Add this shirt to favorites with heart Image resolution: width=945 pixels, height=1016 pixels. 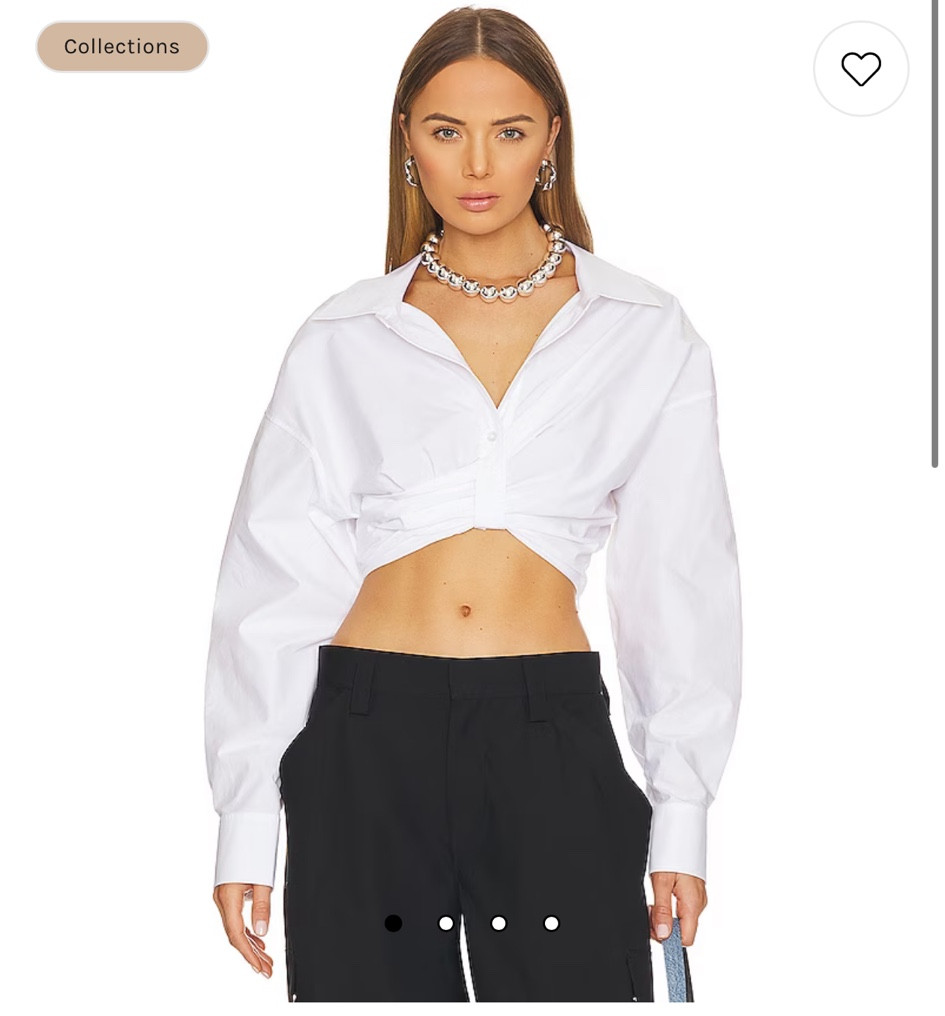tap(860, 68)
